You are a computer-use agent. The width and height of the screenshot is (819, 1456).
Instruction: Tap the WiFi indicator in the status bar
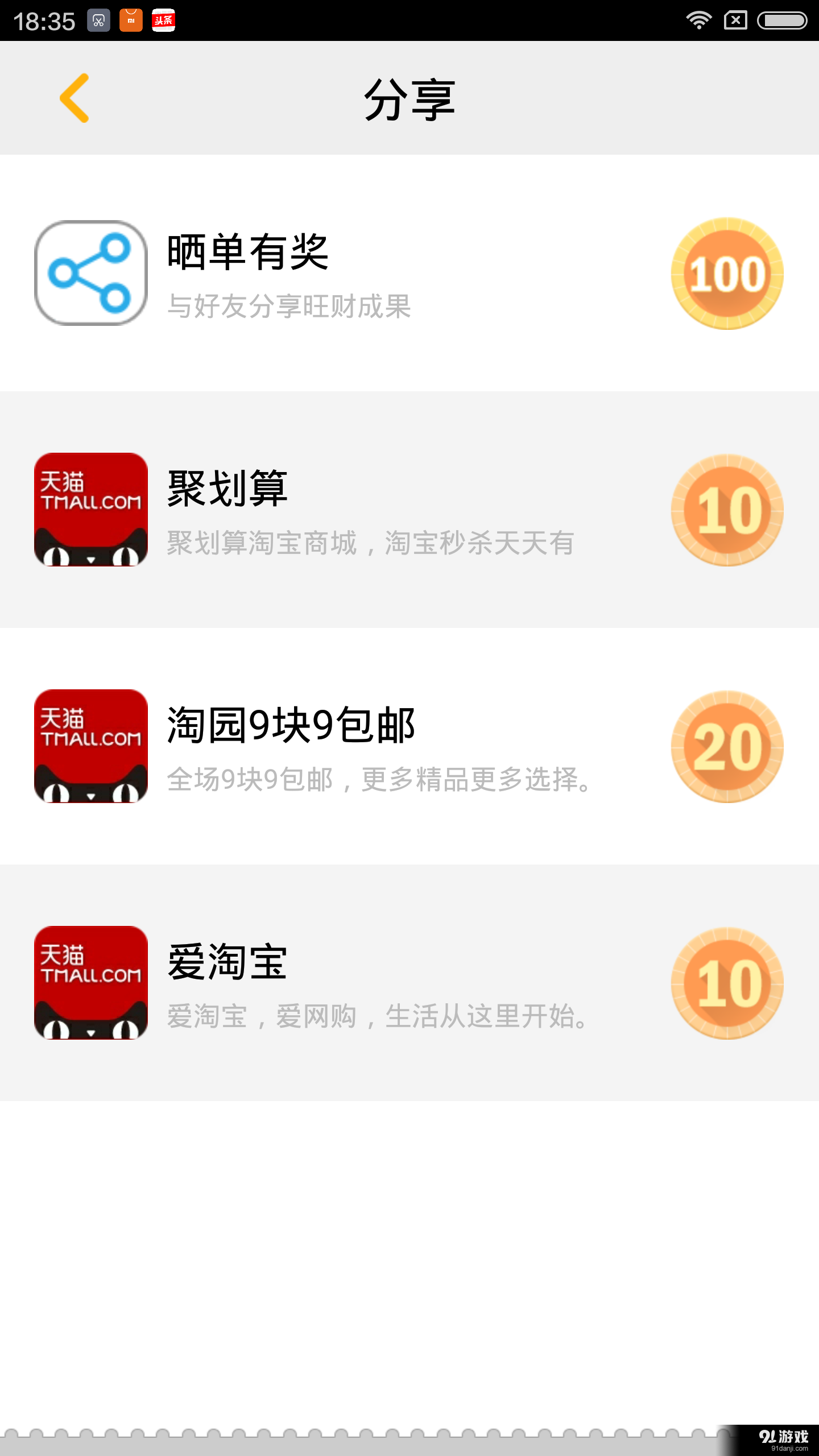(698, 19)
